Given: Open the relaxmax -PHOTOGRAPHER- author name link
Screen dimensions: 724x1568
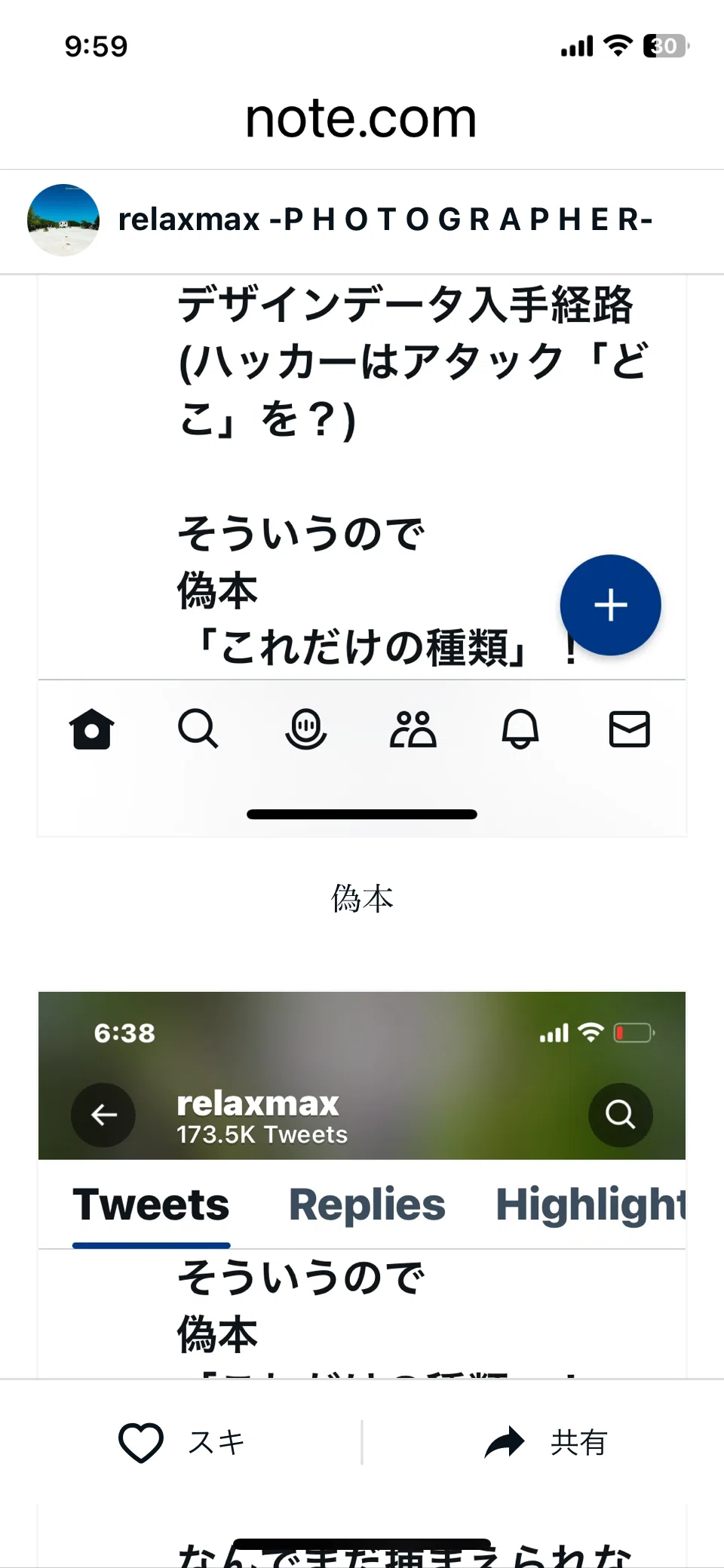Looking at the screenshot, I should tap(385, 219).
